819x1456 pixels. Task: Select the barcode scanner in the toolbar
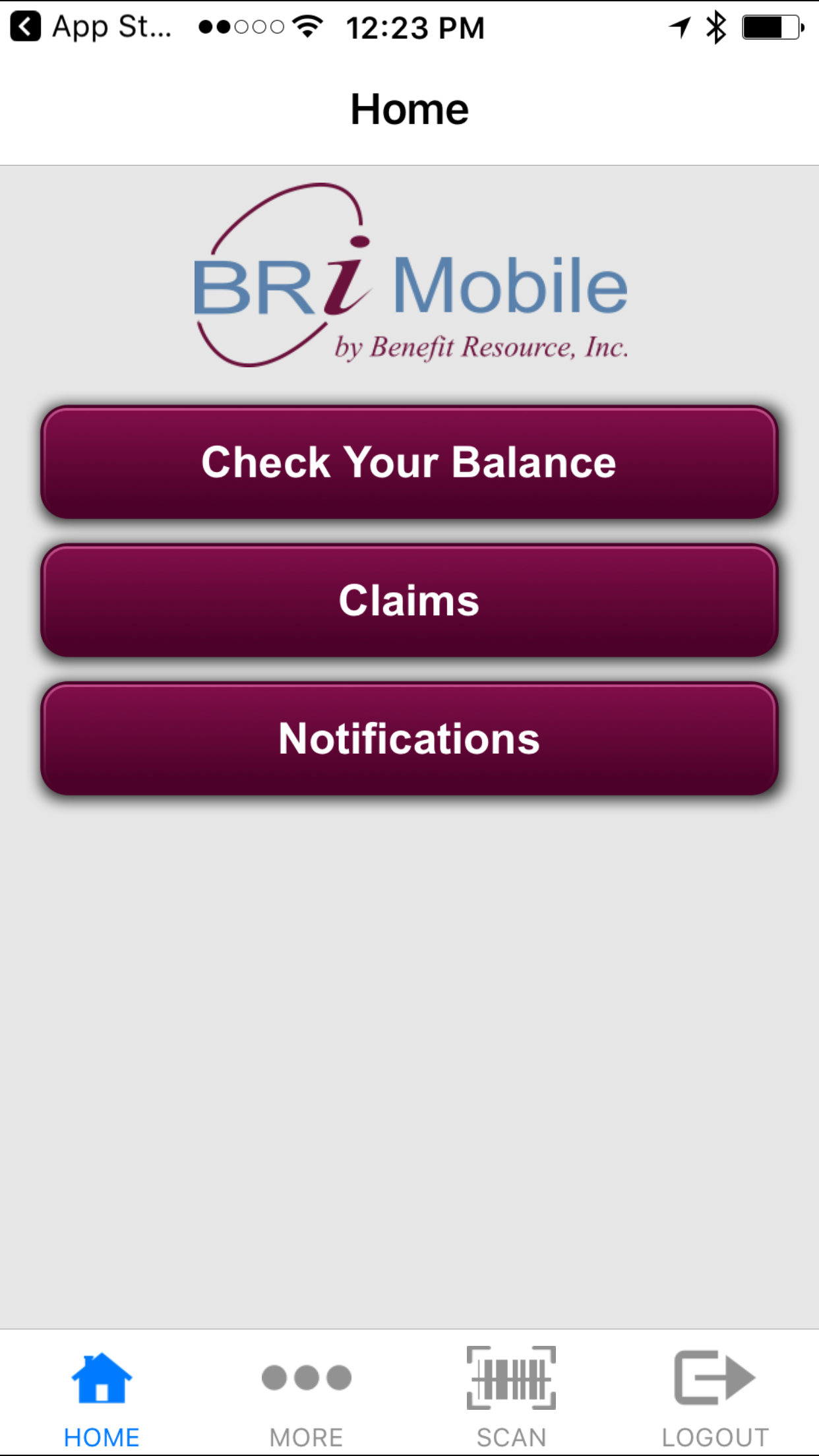512,1381
